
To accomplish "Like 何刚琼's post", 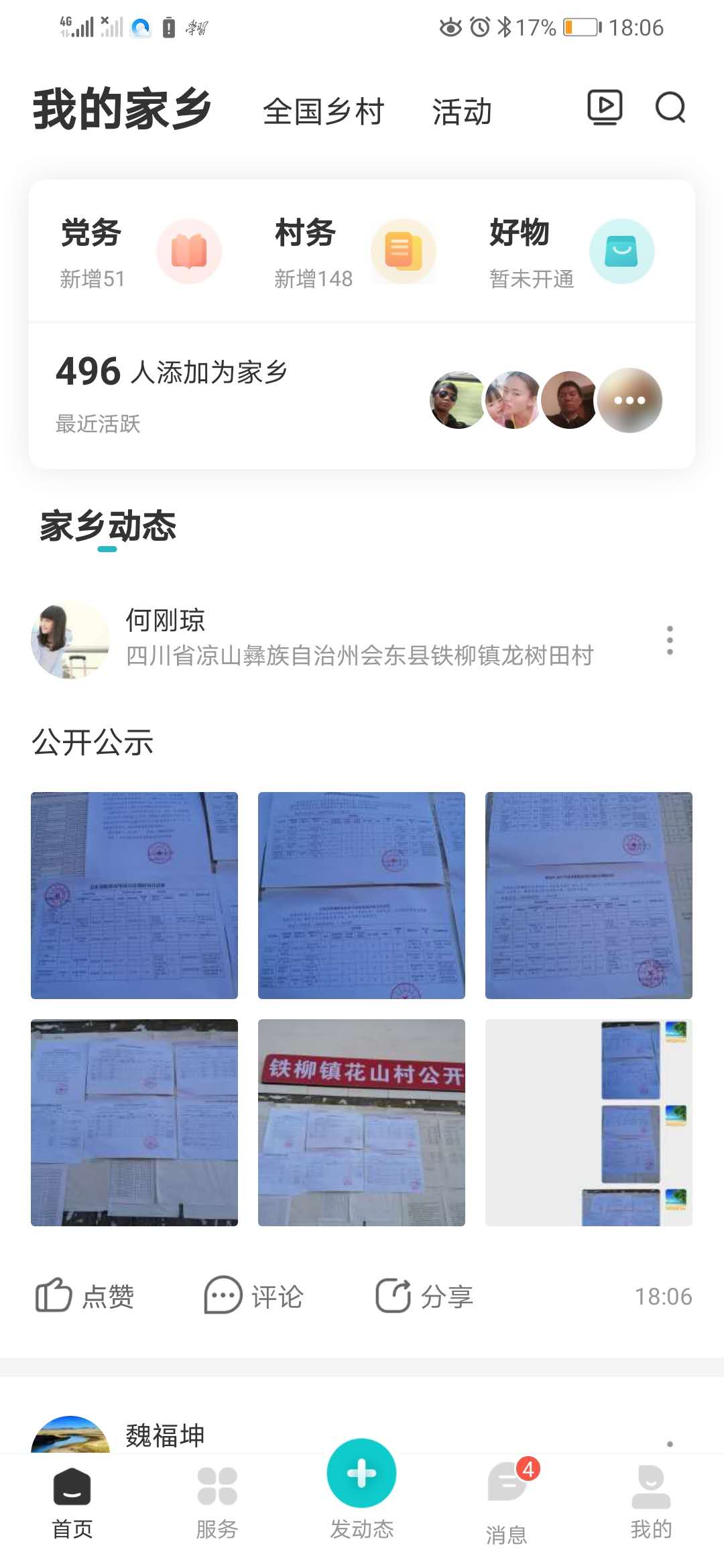I will point(84,1296).
